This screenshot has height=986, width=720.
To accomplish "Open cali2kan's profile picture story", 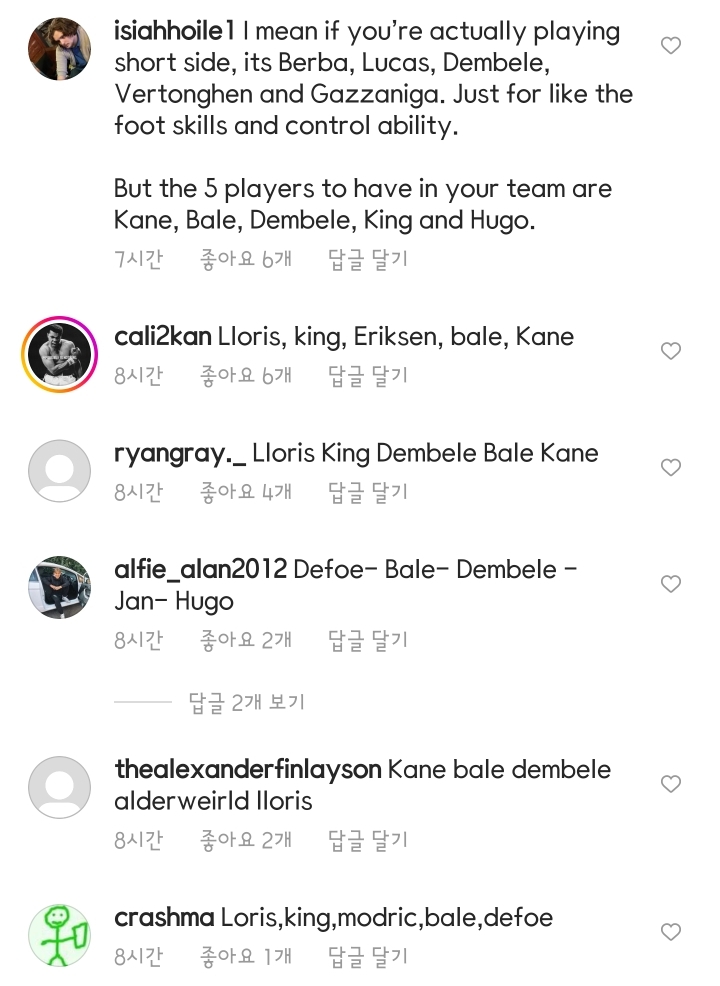I will pos(59,354).
